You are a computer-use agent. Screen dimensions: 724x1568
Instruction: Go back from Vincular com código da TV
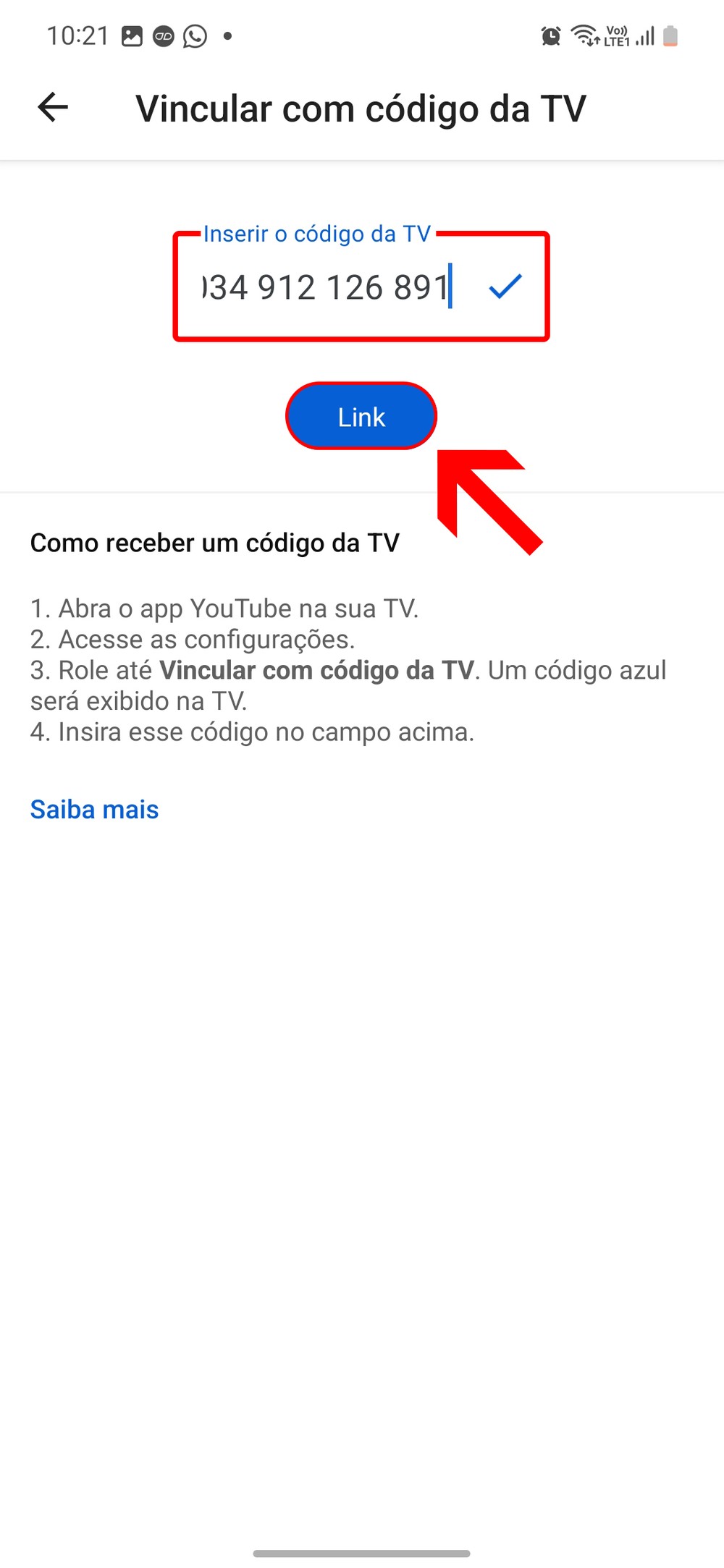[53, 108]
